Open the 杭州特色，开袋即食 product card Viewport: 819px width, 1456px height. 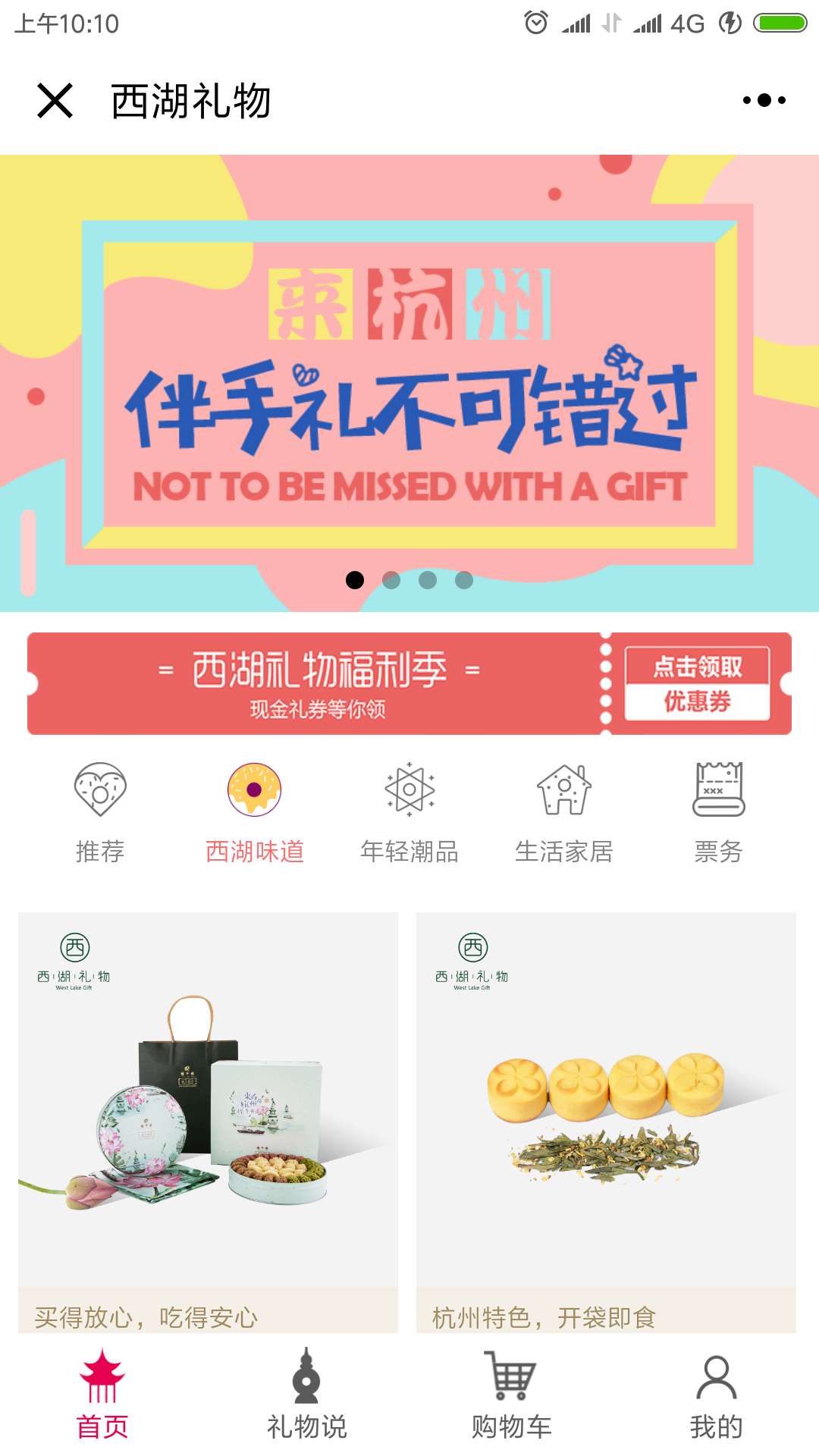coord(606,1122)
